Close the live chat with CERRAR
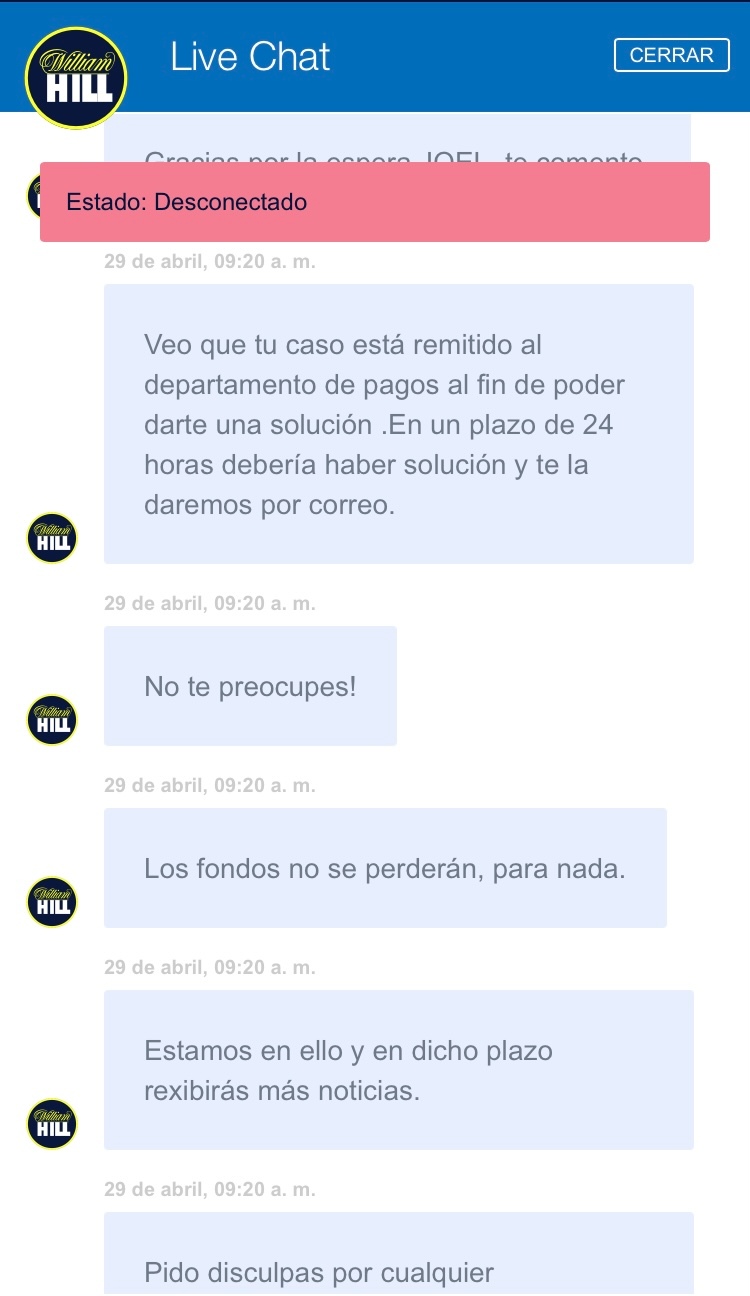The height and width of the screenshot is (1296, 750). tap(671, 56)
